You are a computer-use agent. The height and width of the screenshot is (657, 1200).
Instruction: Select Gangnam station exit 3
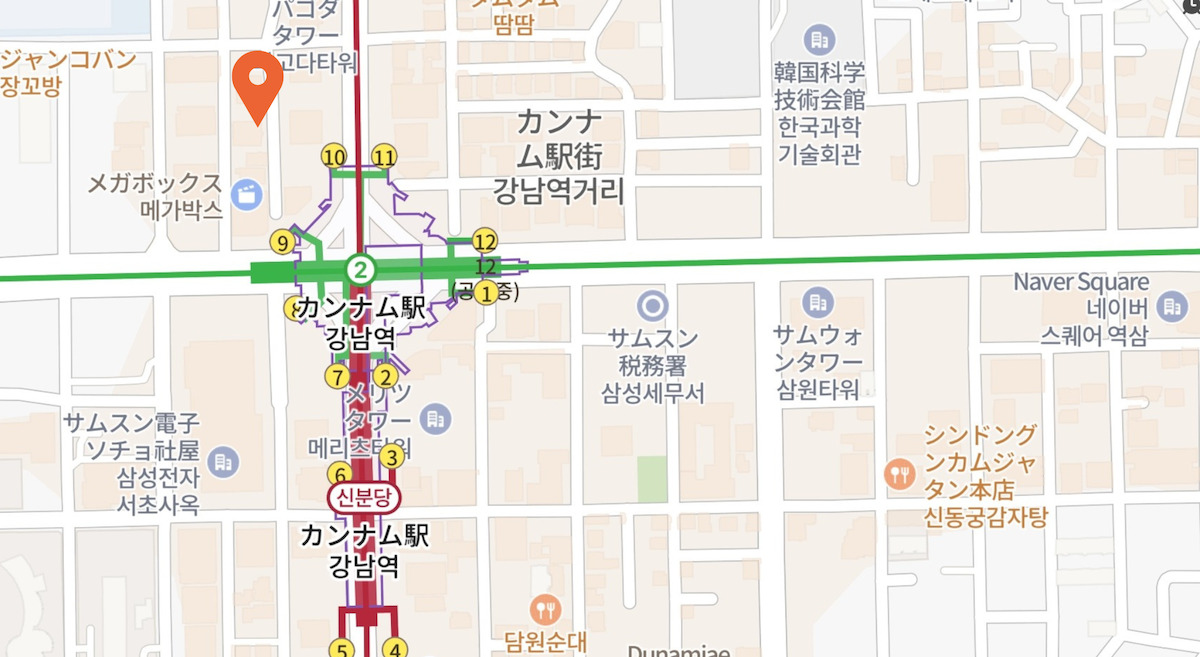392,457
